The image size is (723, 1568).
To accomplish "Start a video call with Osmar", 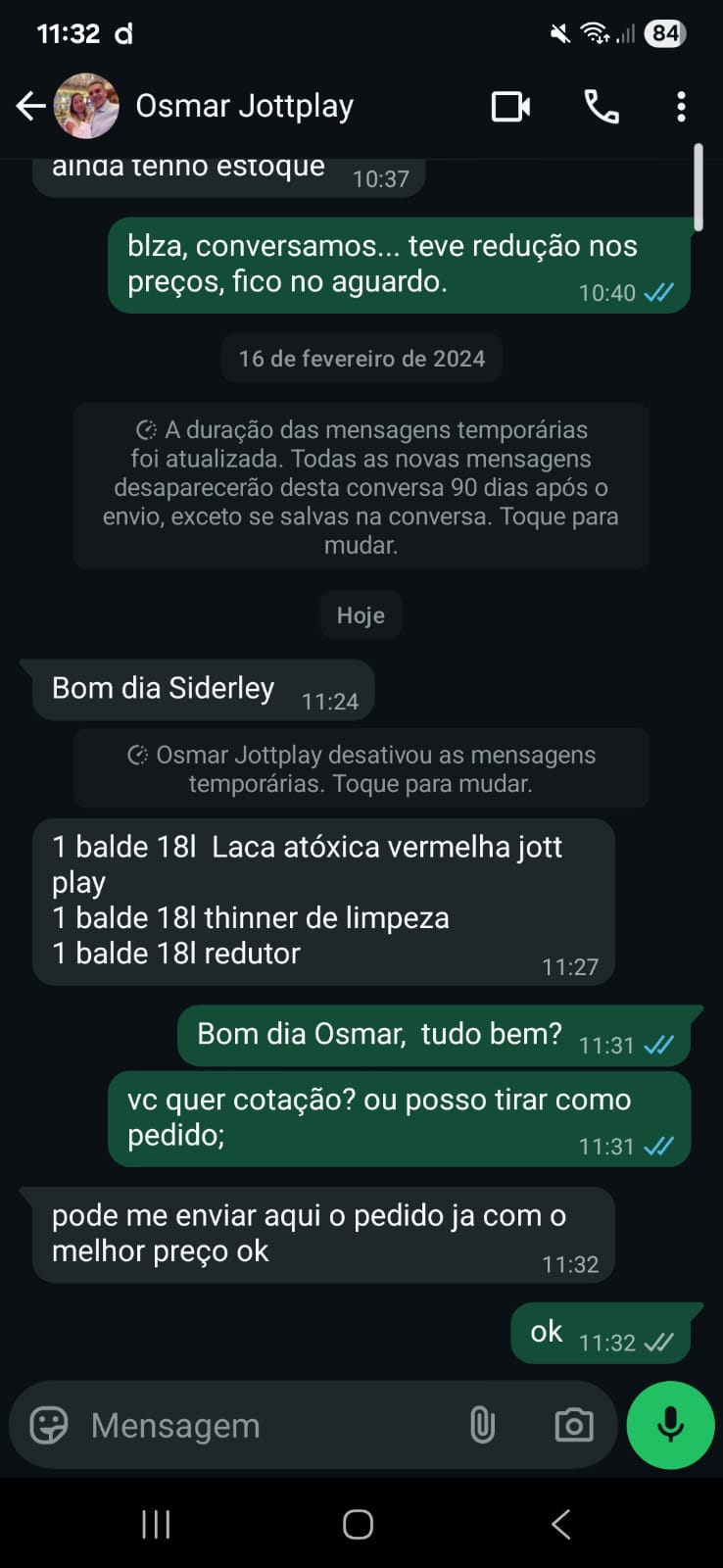I will point(510,106).
